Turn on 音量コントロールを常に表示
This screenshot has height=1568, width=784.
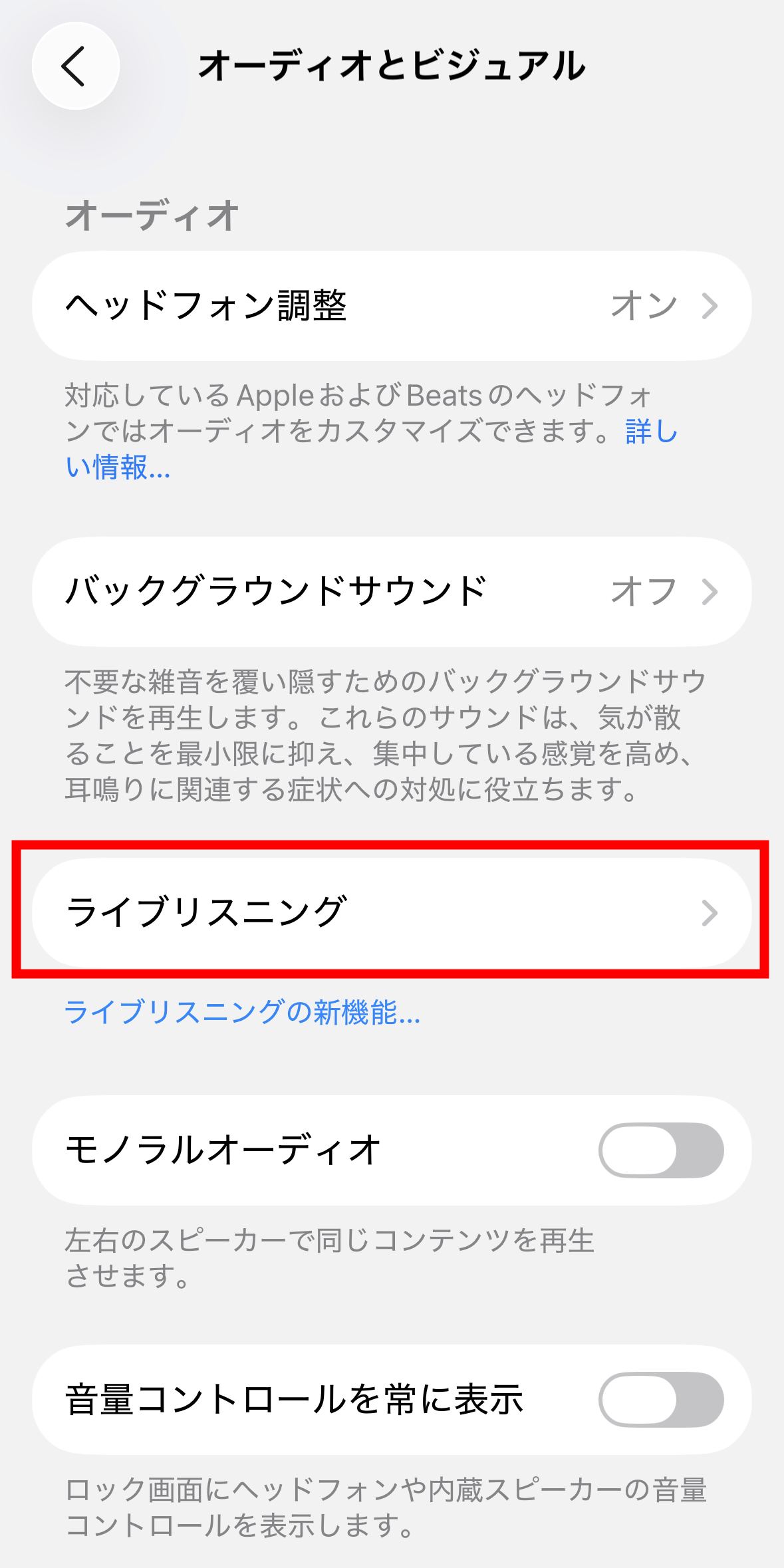tap(660, 1399)
